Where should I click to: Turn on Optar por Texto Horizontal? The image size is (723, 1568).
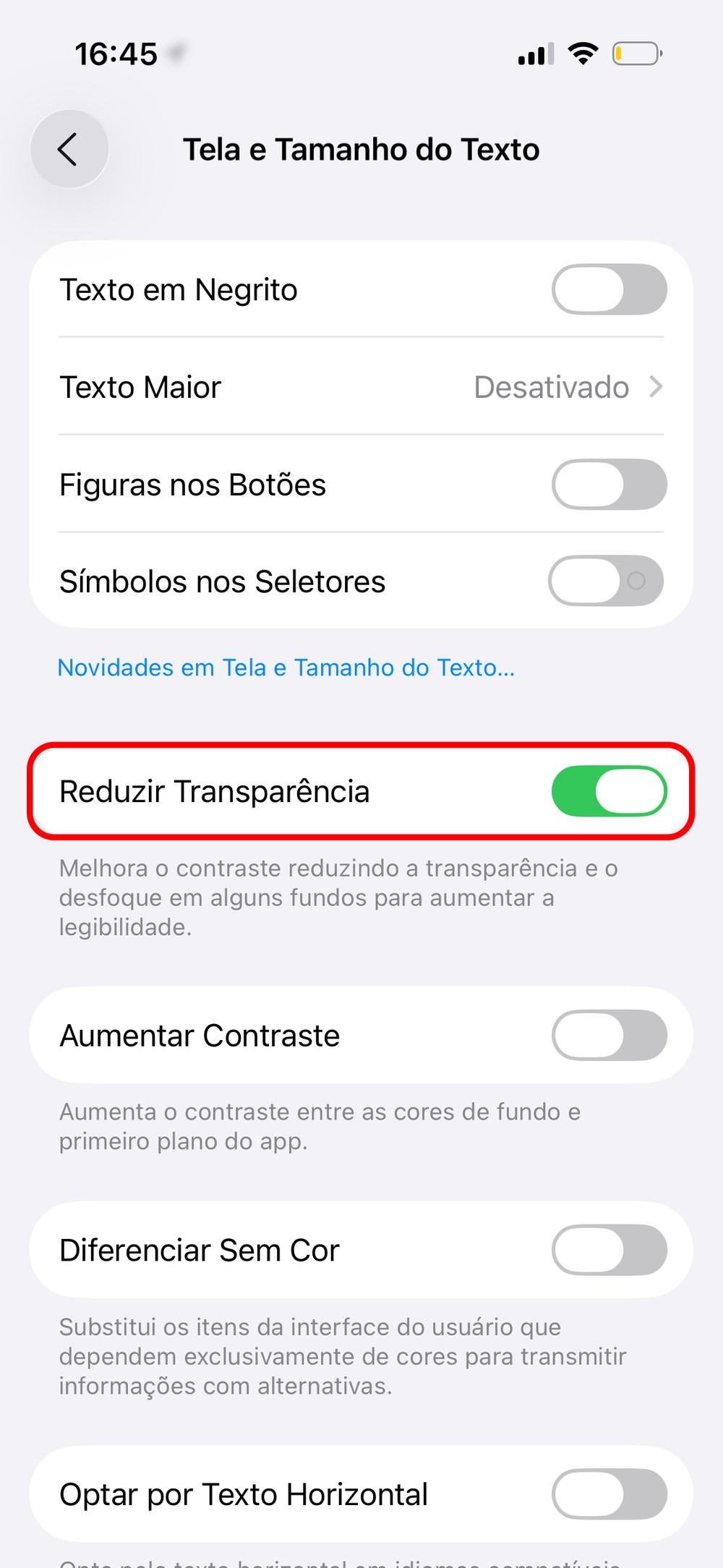click(x=609, y=1494)
